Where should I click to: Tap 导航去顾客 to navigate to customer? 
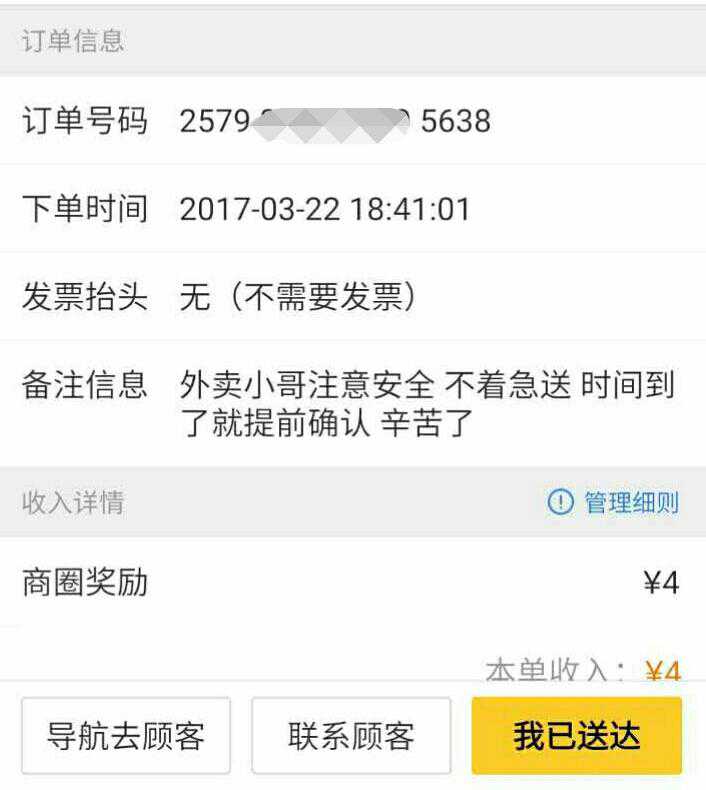click(126, 736)
